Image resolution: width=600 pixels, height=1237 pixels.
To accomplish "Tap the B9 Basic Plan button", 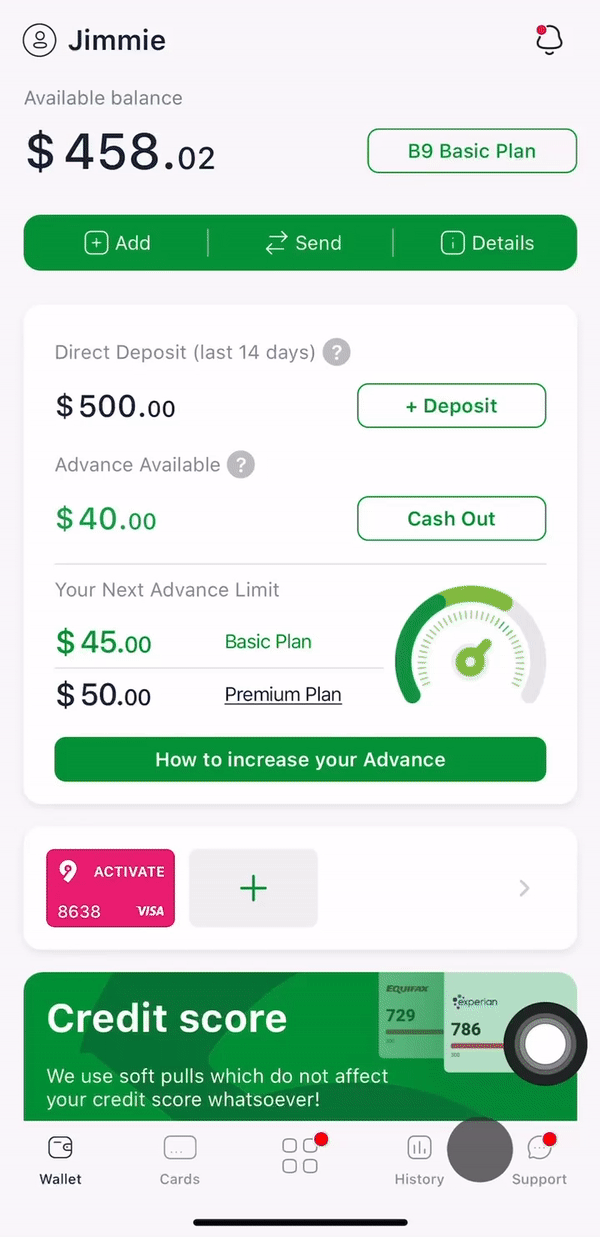I will (472, 151).
